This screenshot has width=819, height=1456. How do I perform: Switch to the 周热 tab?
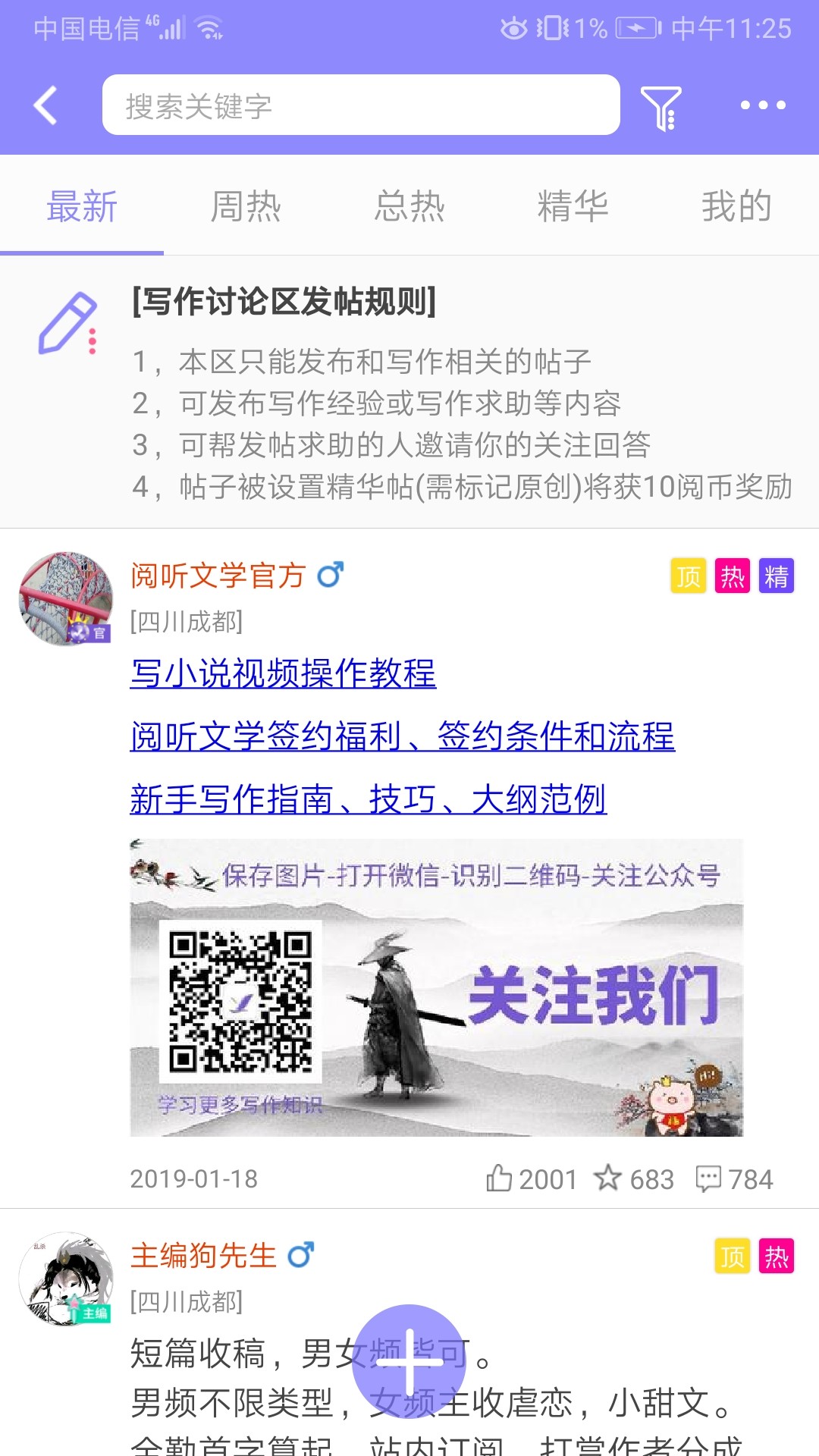[x=245, y=206]
